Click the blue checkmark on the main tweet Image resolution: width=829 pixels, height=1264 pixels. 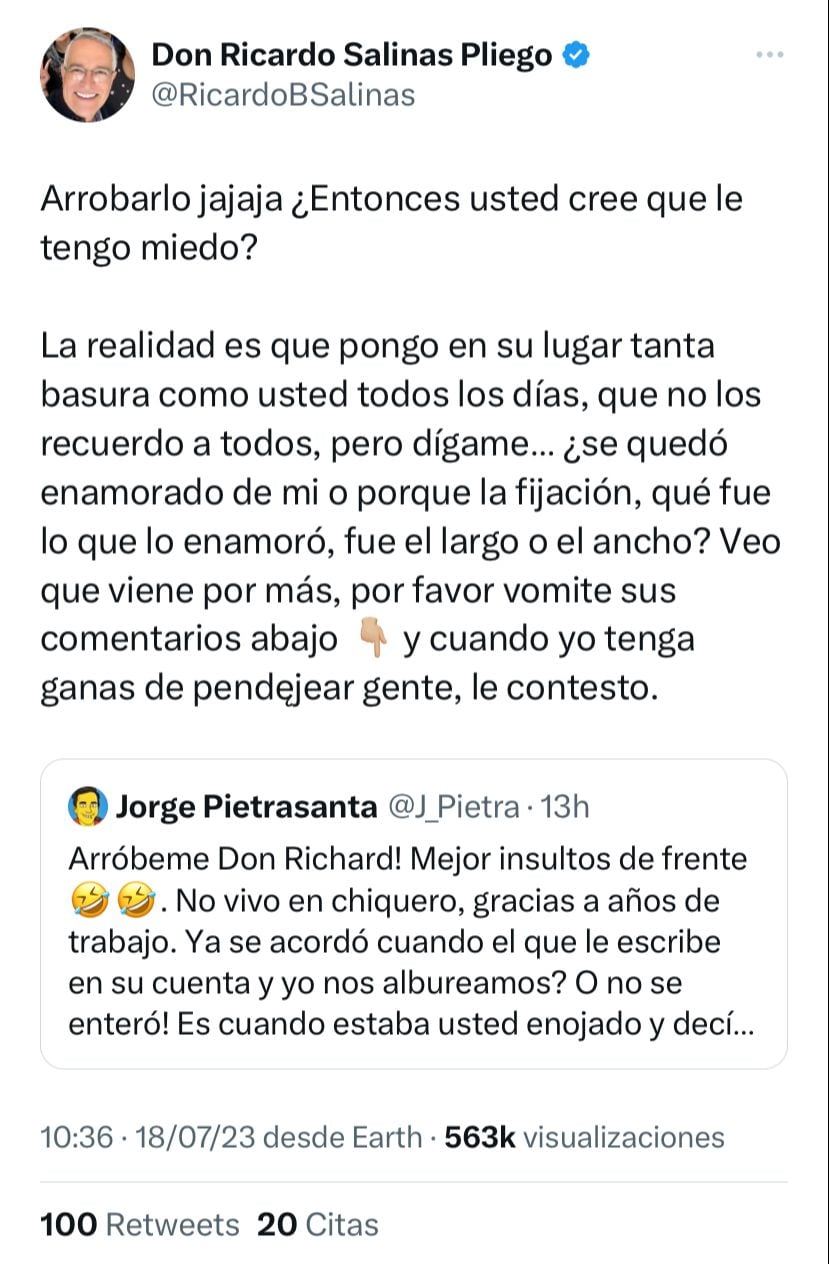coord(577,55)
